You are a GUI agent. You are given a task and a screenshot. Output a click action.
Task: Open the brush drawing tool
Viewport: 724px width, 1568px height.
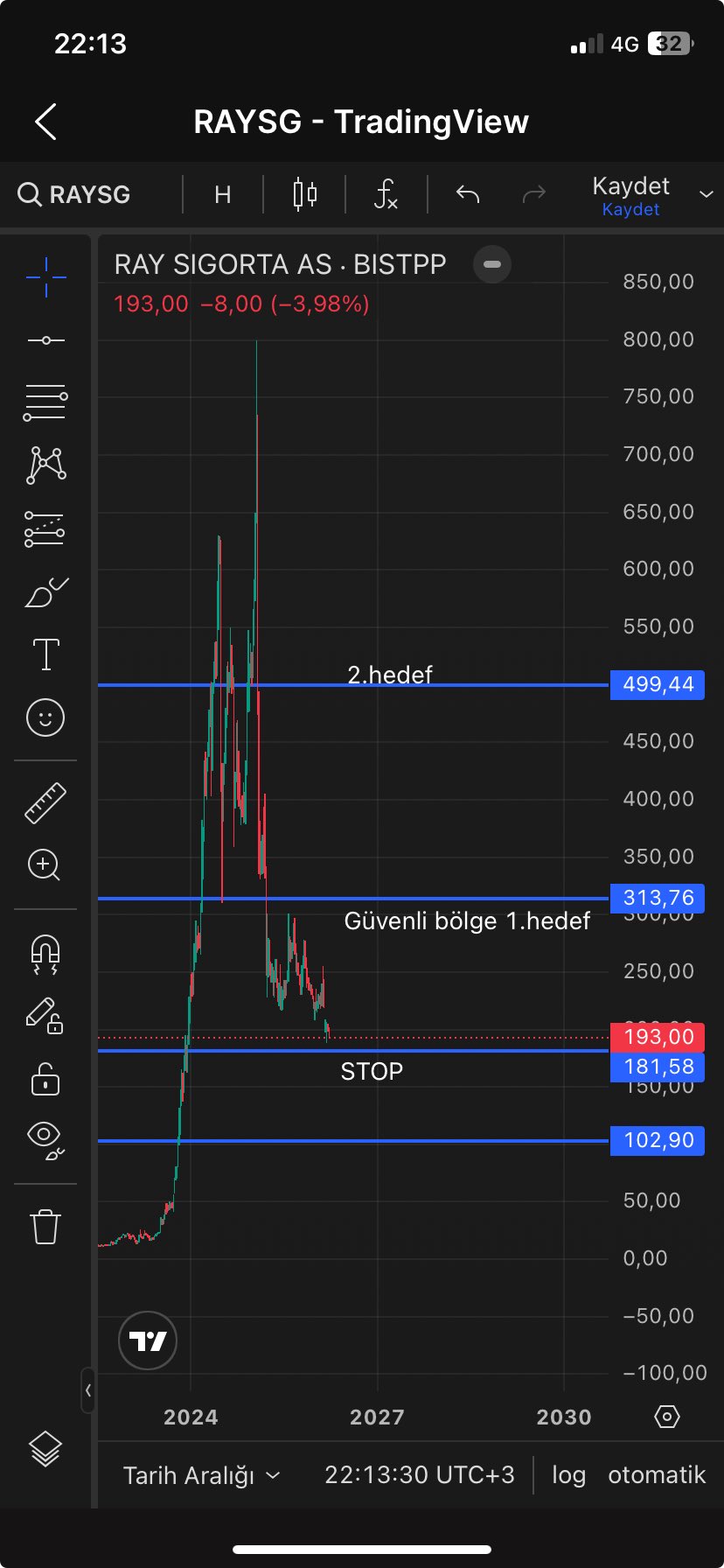45,592
